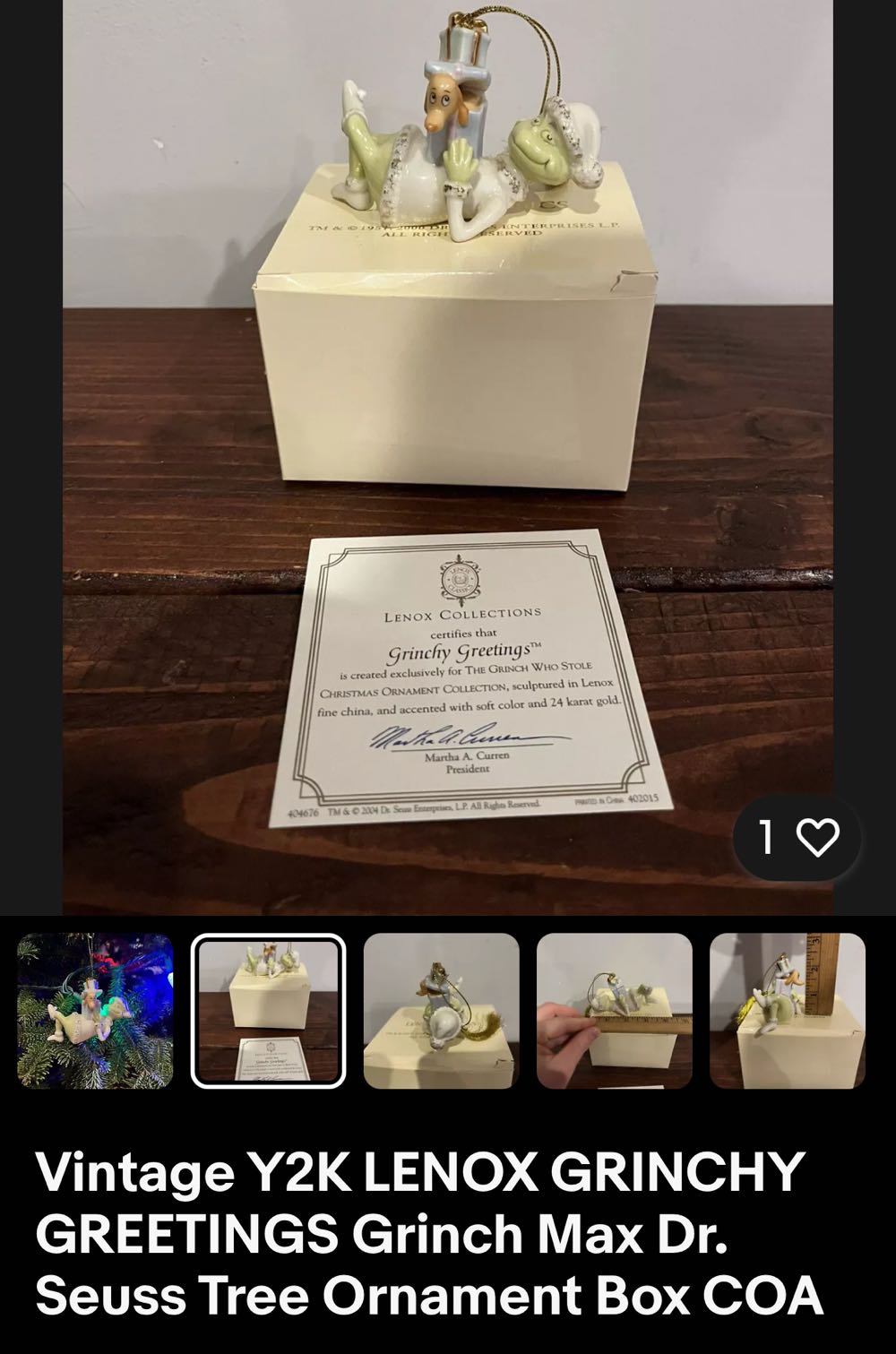Image resolution: width=896 pixels, height=1354 pixels.
Task: Open the thumbnail showing the ornament from above
Action: tap(441, 1011)
